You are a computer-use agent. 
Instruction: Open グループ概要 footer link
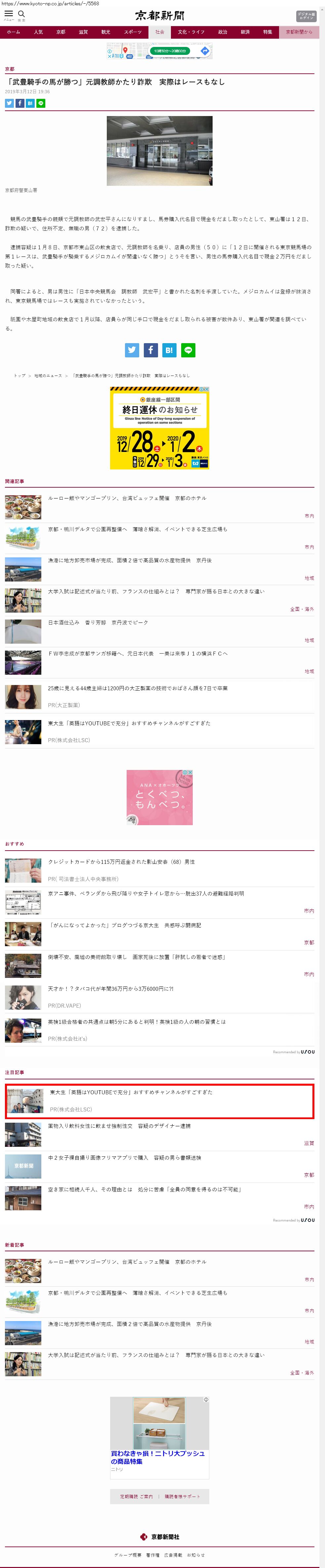point(128,1554)
